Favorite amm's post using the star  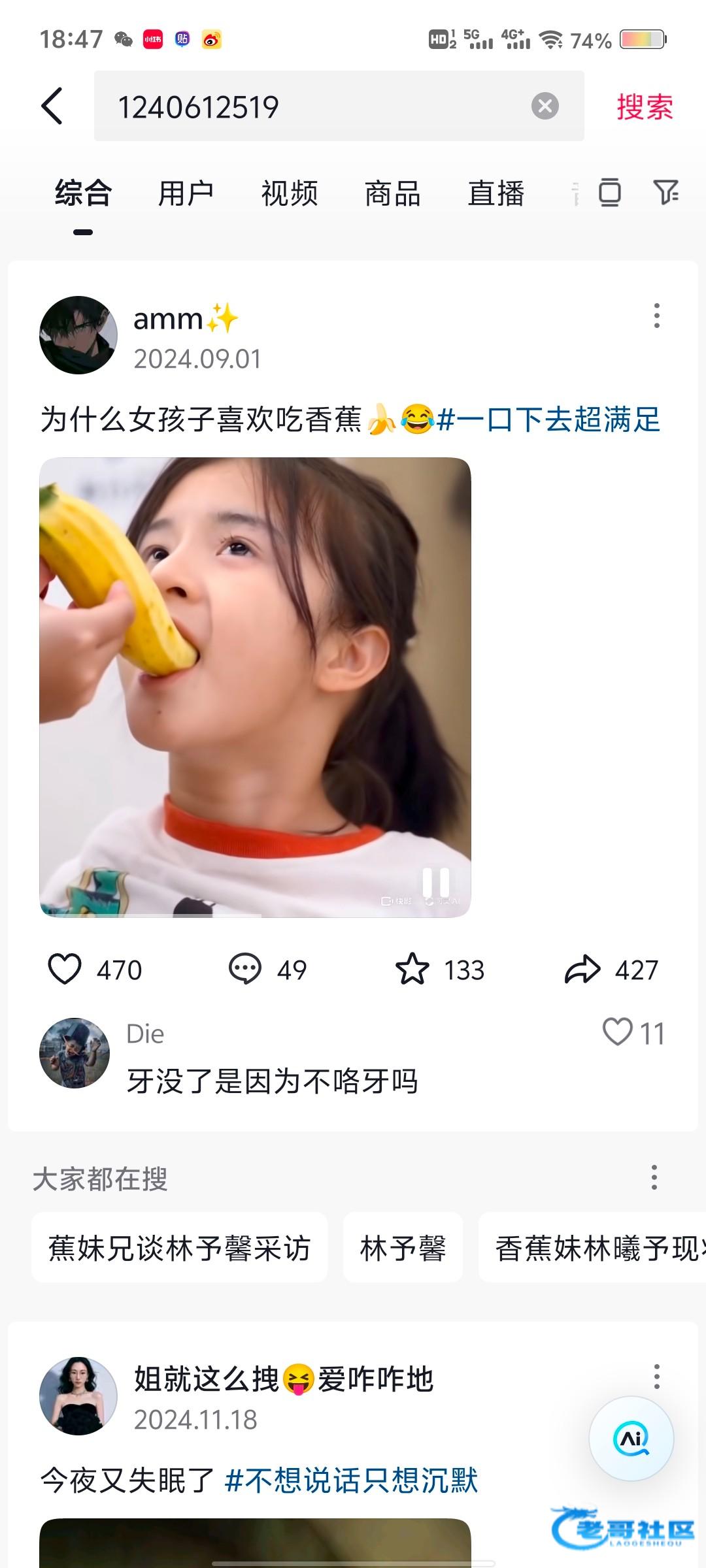412,969
